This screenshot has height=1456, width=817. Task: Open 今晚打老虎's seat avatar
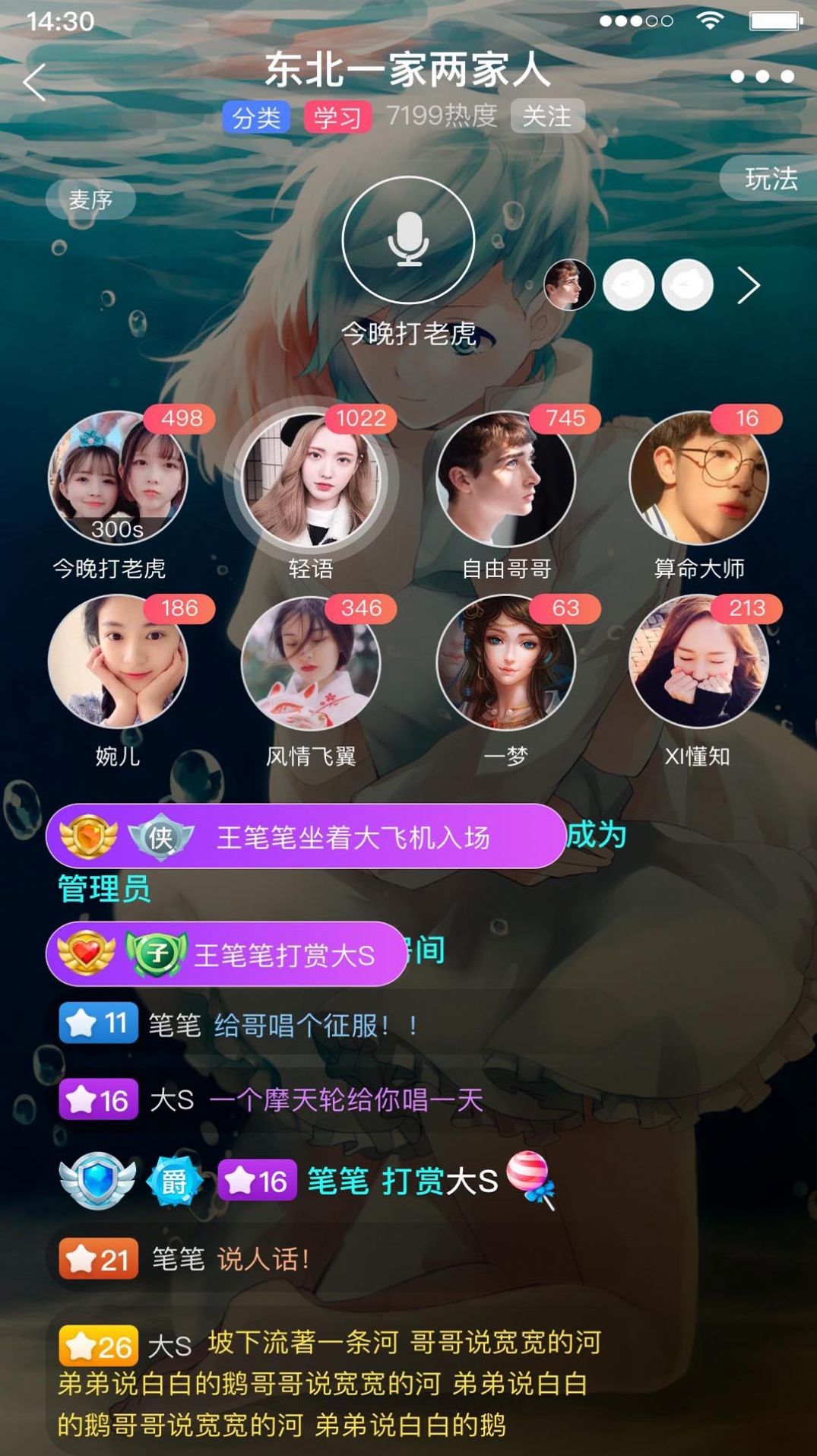click(x=118, y=478)
